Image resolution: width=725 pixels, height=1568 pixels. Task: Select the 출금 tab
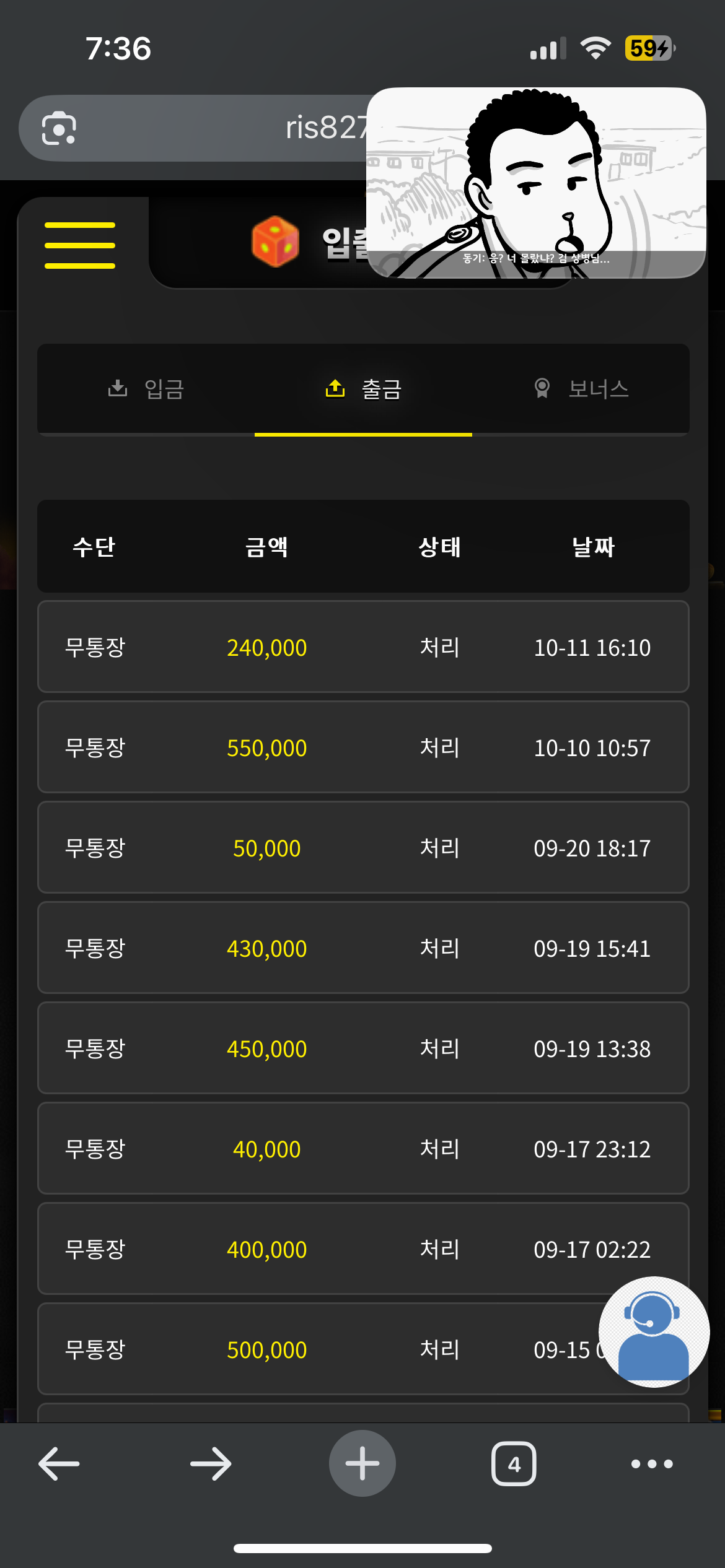364,389
